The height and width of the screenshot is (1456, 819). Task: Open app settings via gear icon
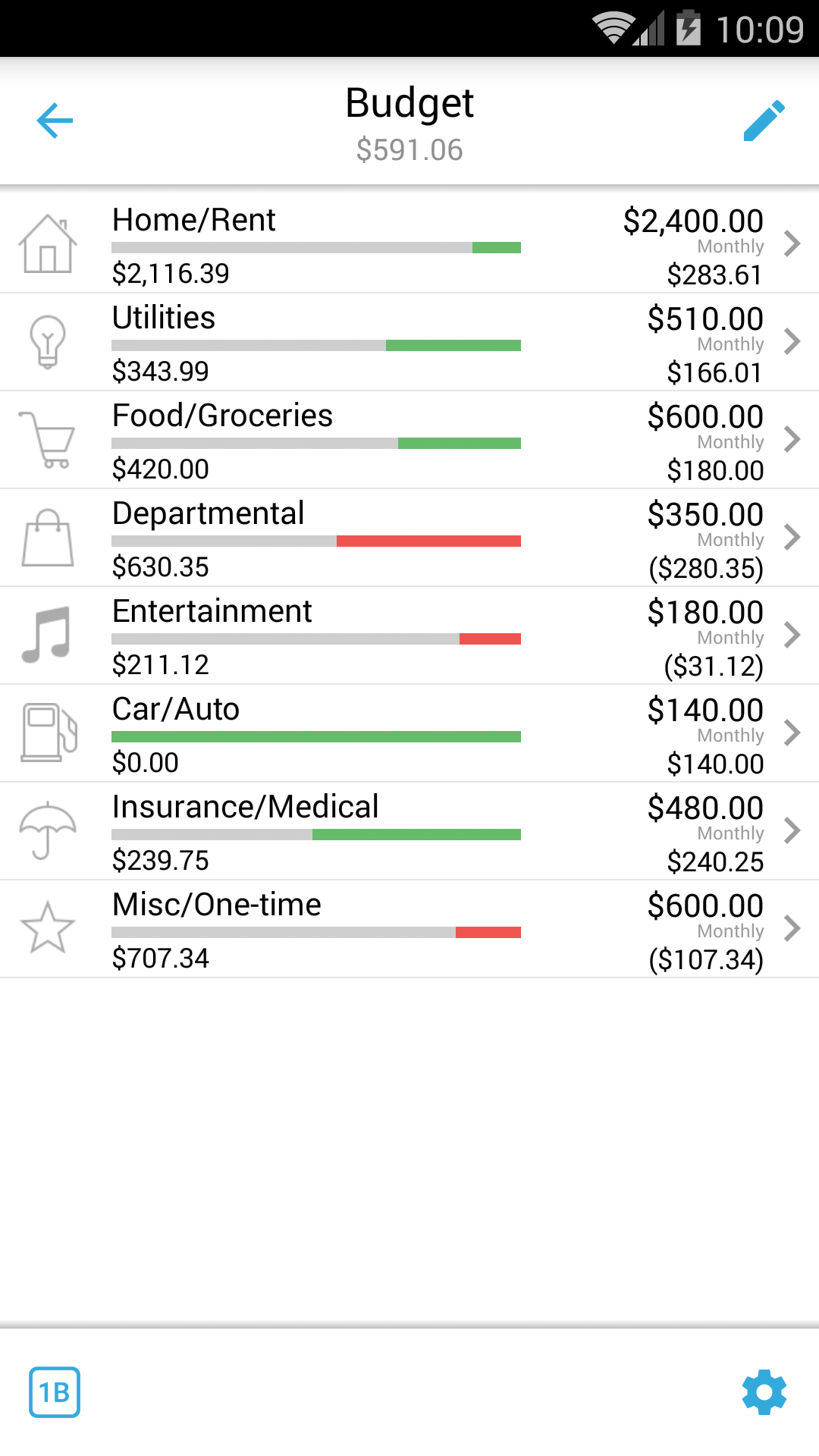[x=764, y=1392]
